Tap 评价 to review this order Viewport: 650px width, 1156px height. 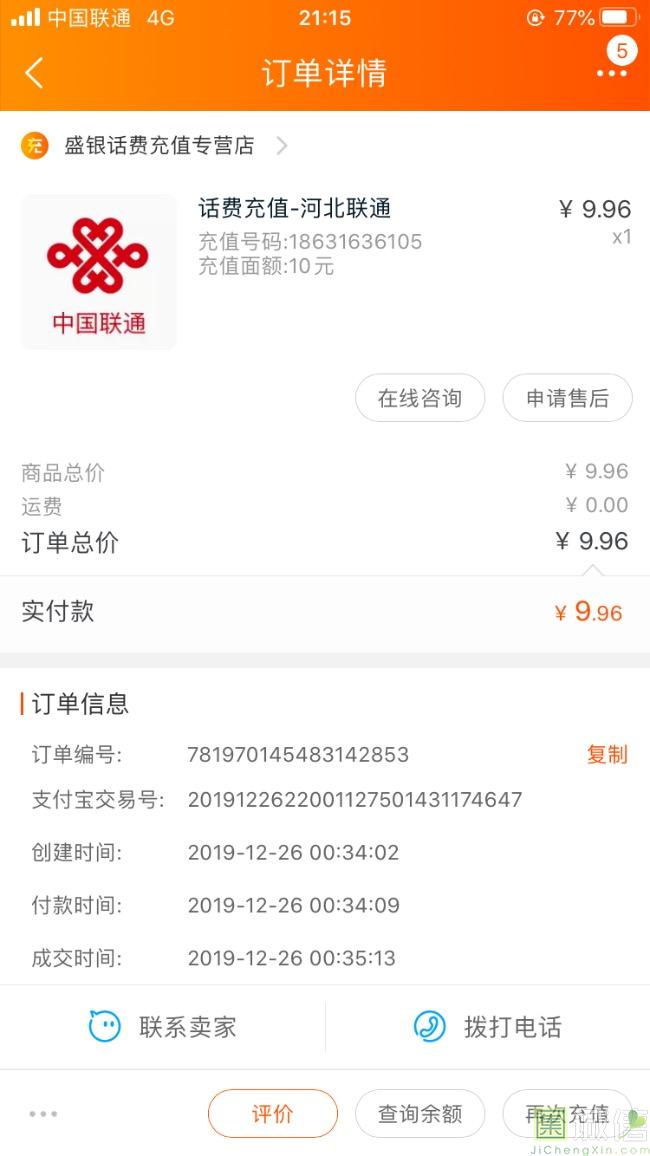[273, 1113]
